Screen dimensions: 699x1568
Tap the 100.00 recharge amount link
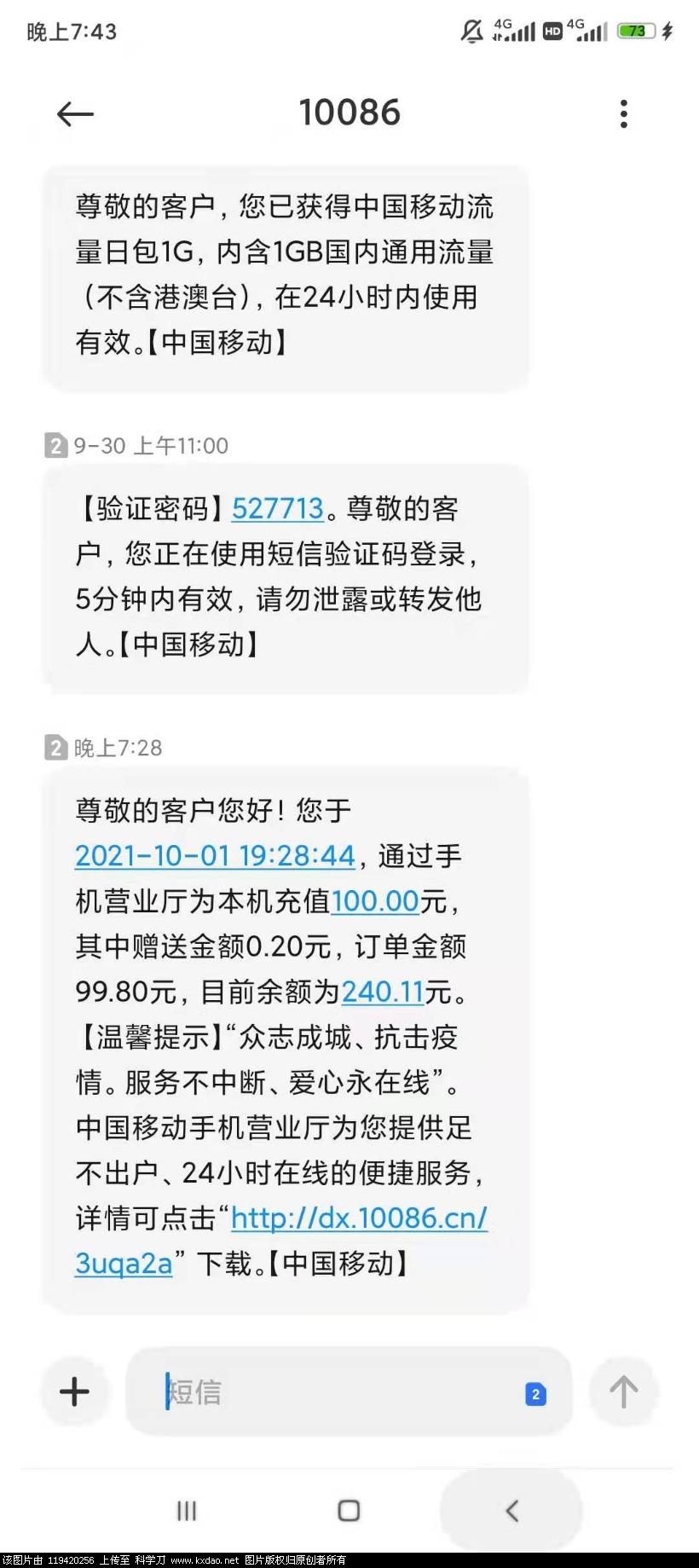375,901
